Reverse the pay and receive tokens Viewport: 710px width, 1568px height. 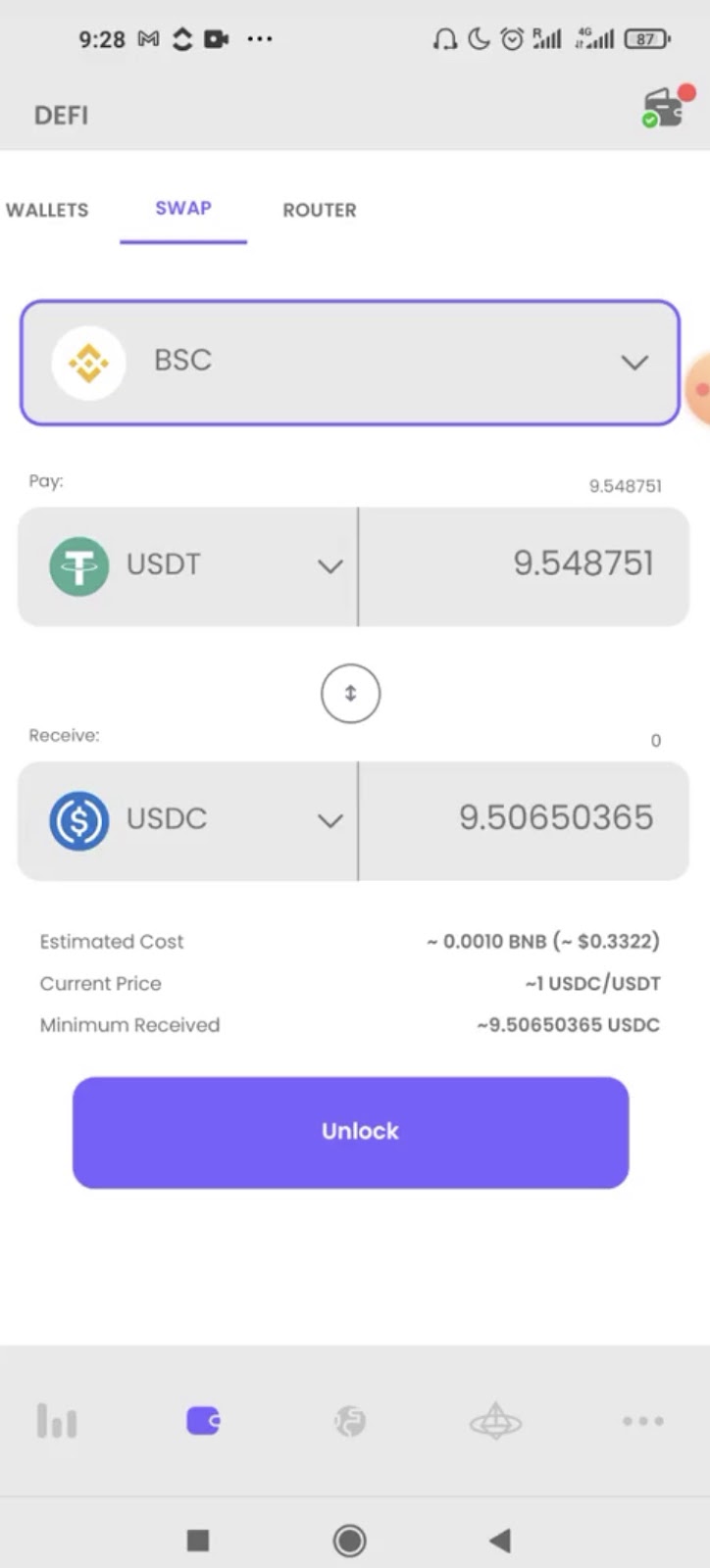pyautogui.click(x=350, y=694)
